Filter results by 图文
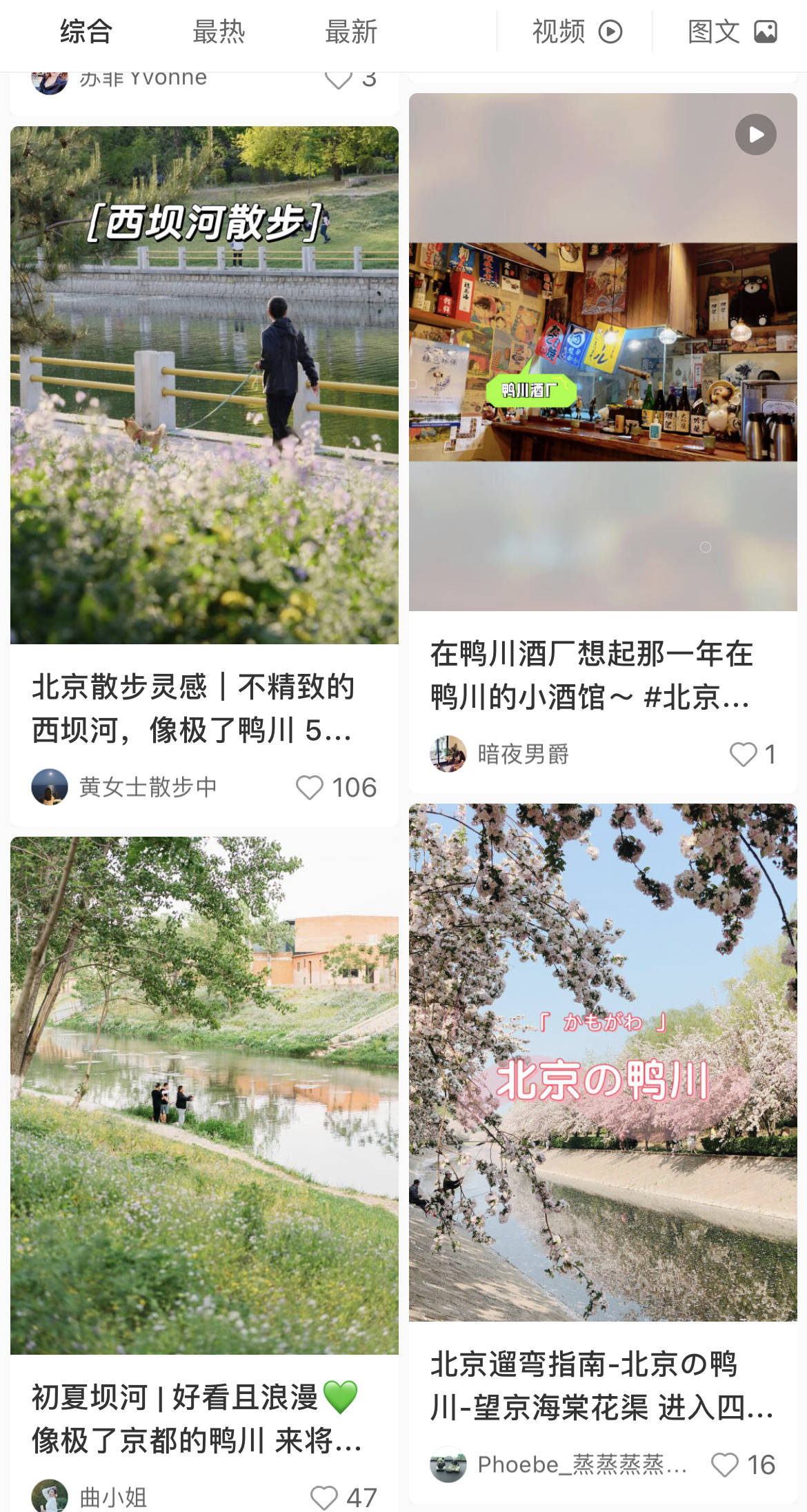This screenshot has width=807, height=1512. point(732,32)
